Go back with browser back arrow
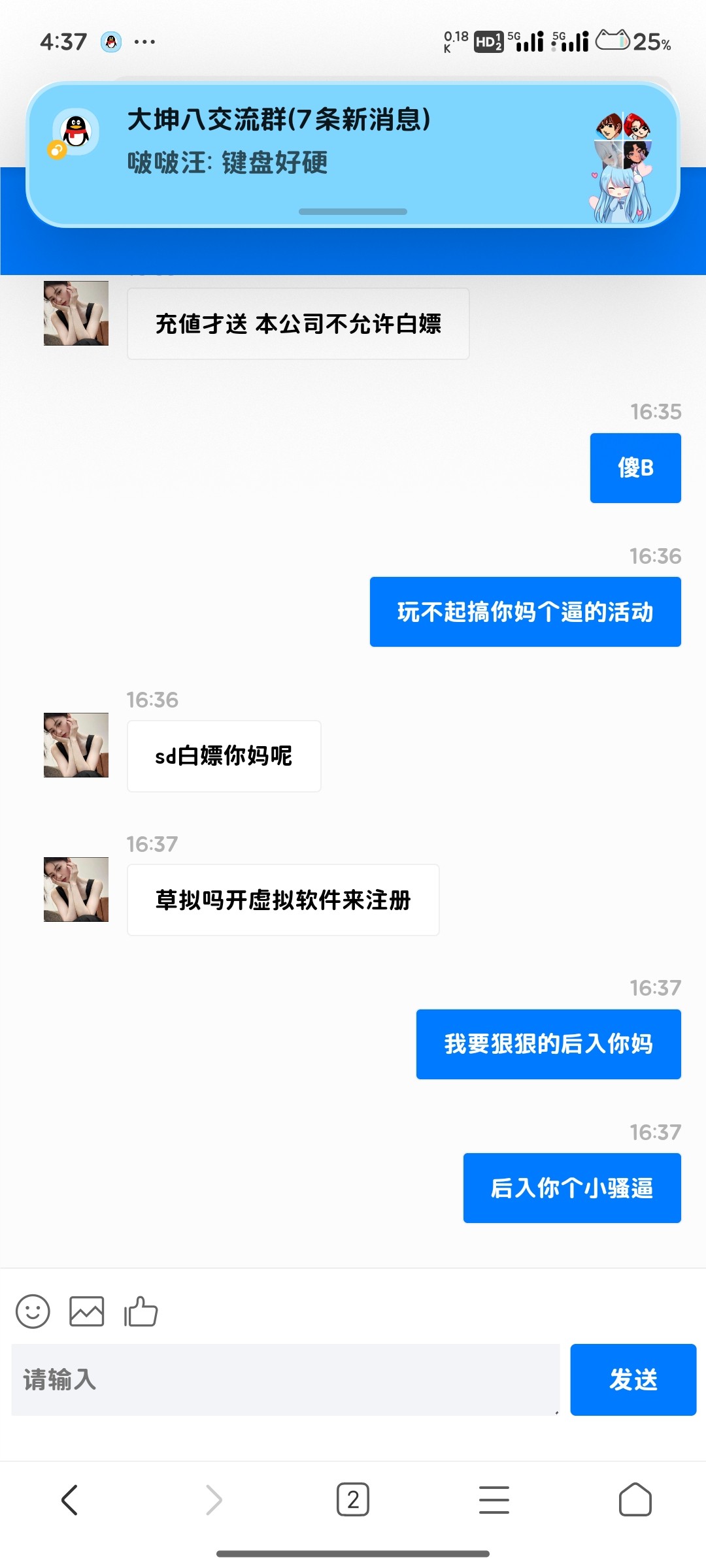The width and height of the screenshot is (706, 1568). click(x=70, y=1499)
